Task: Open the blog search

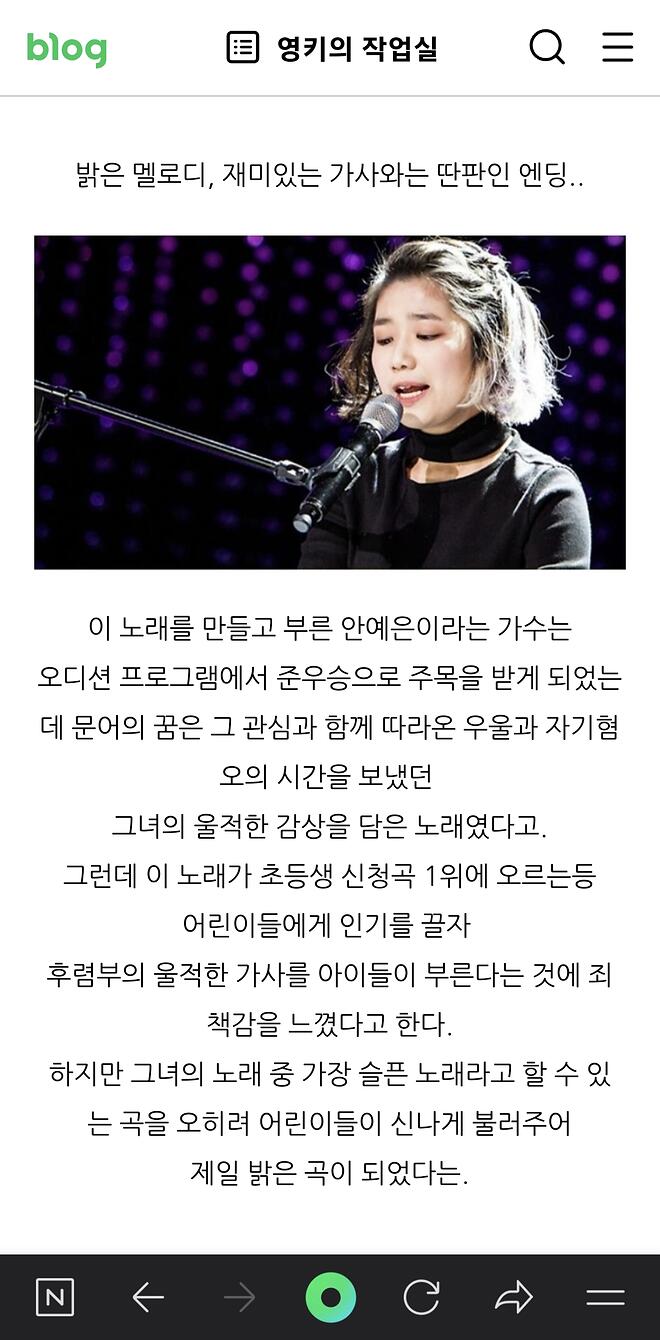Action: click(547, 47)
